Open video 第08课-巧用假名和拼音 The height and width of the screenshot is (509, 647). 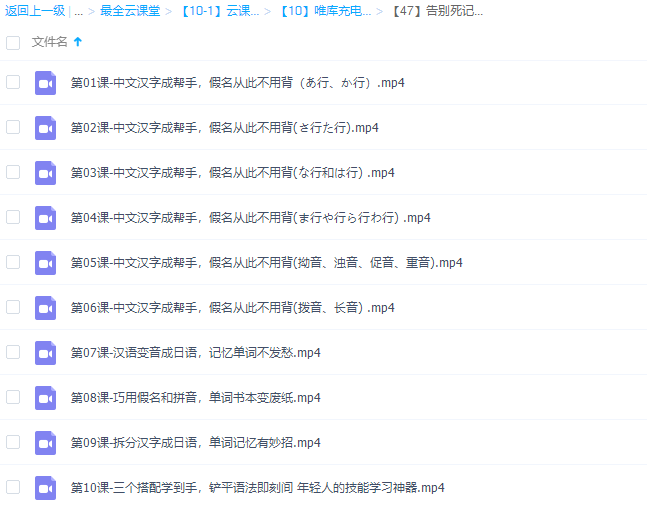195,398
